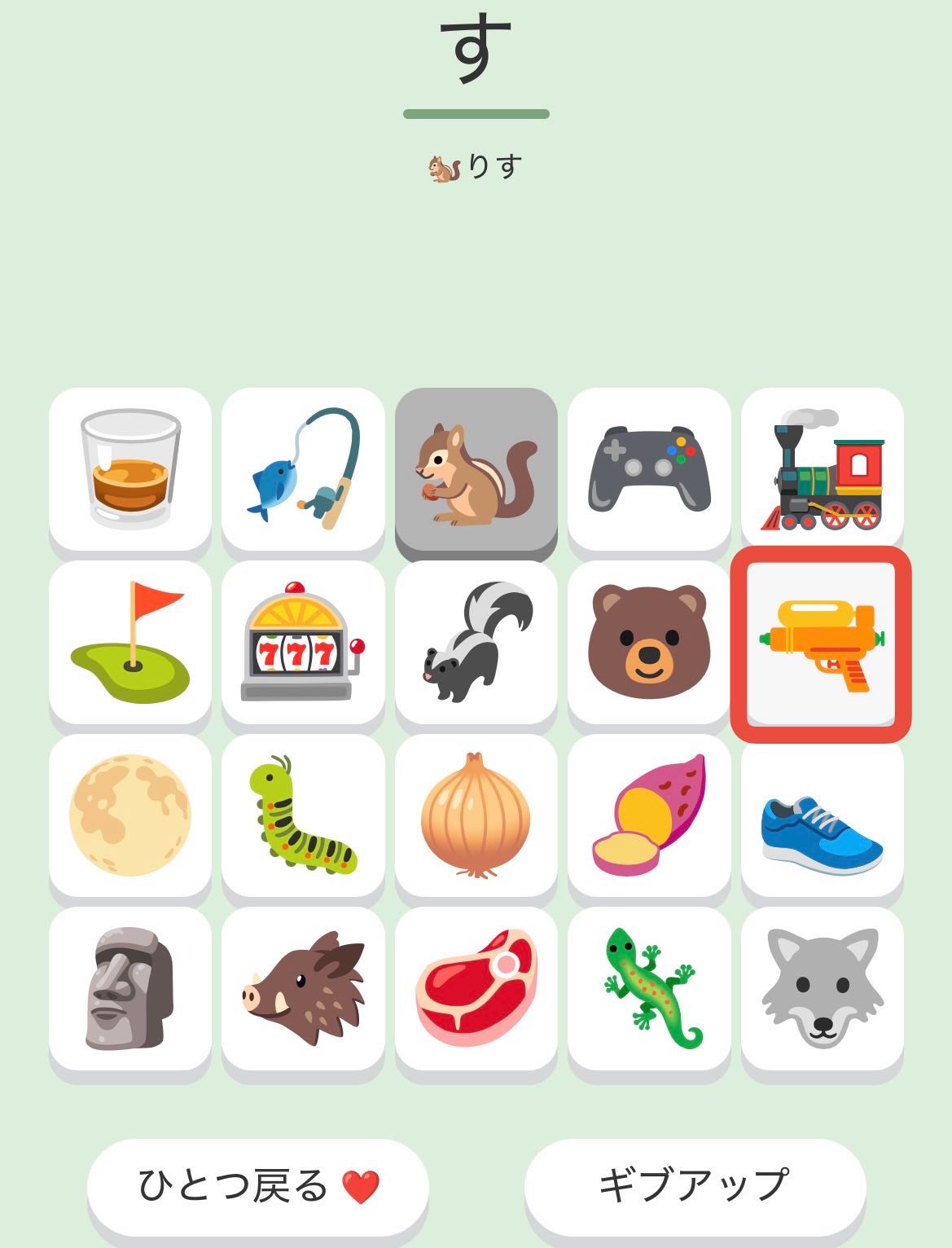Select the fishing rod tile

[303, 468]
